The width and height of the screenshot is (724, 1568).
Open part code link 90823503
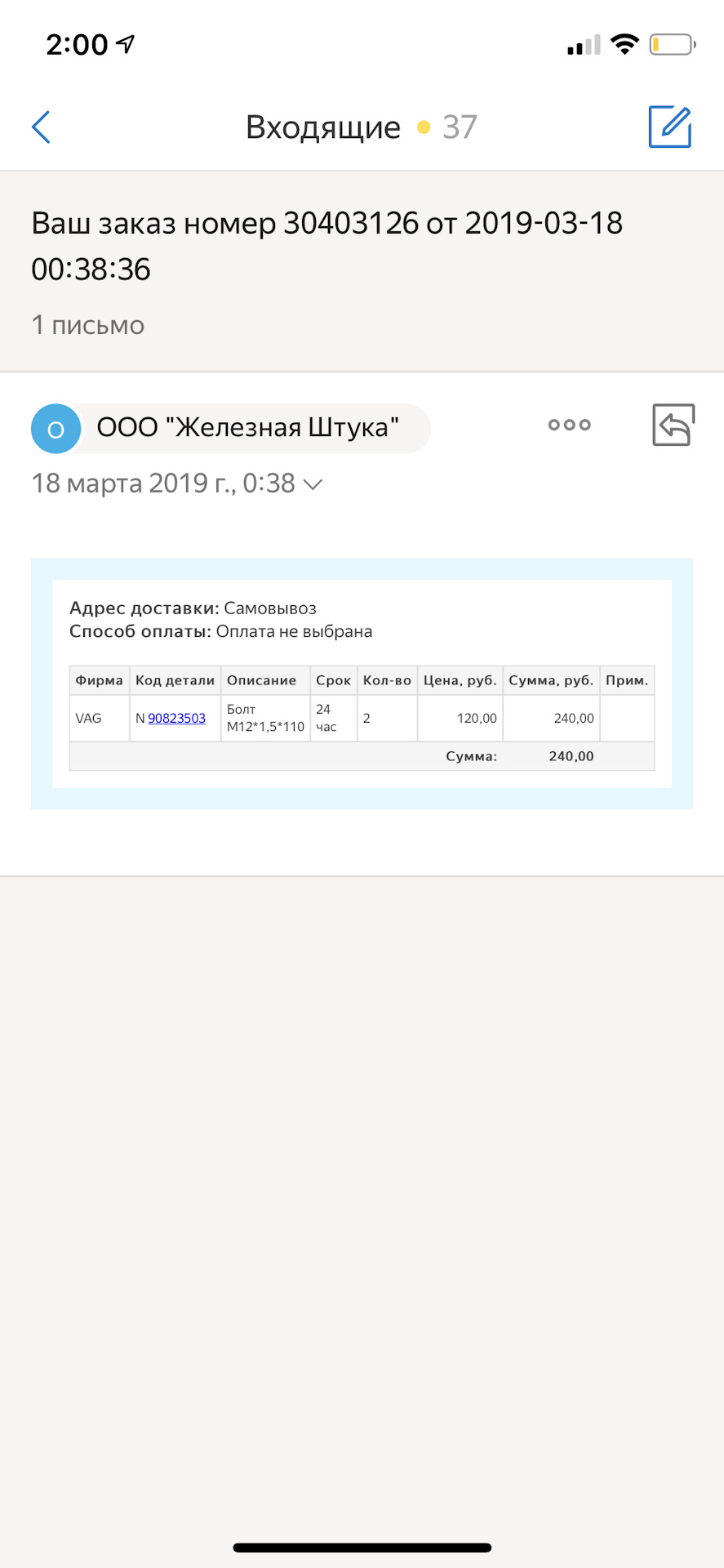176,719
